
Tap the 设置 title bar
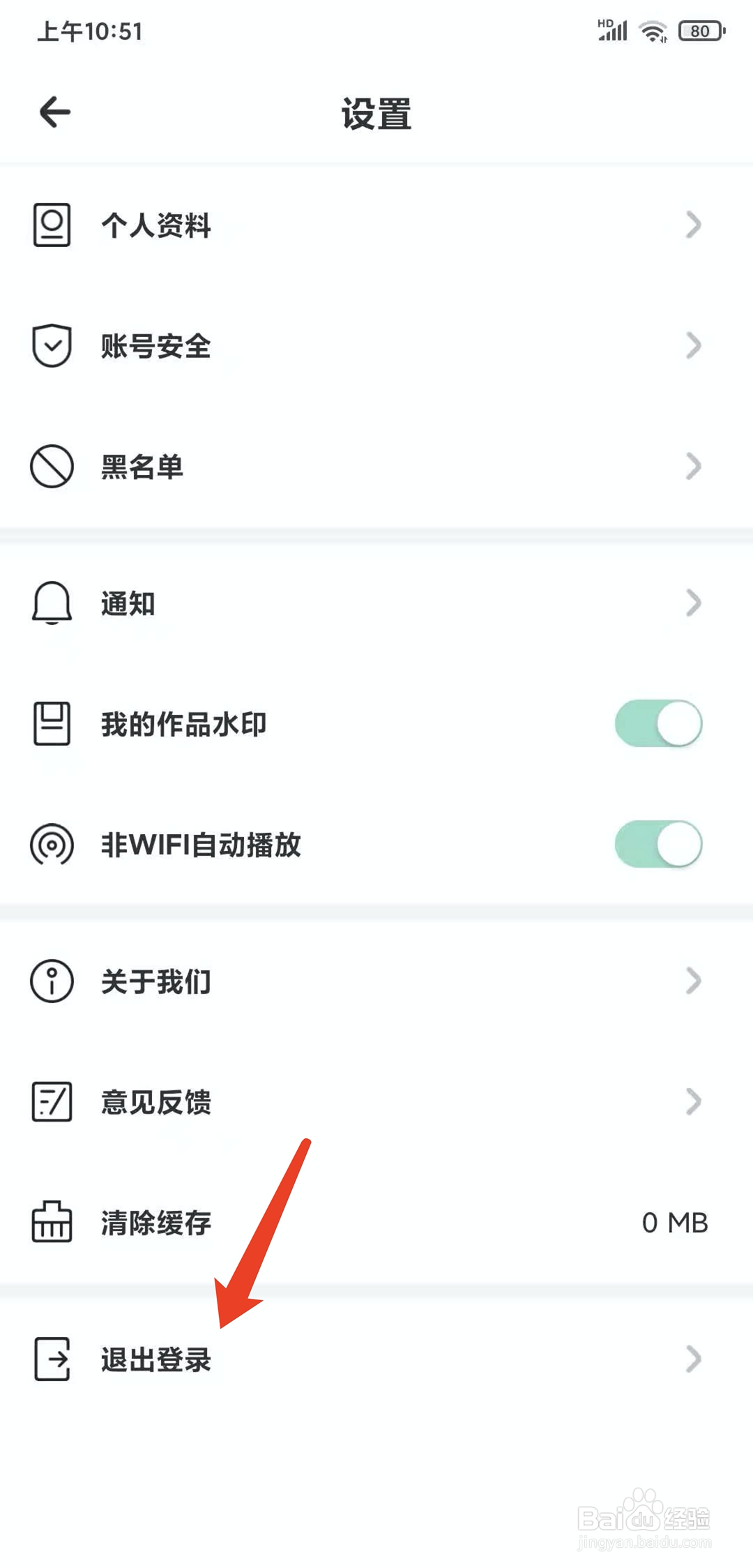376,115
